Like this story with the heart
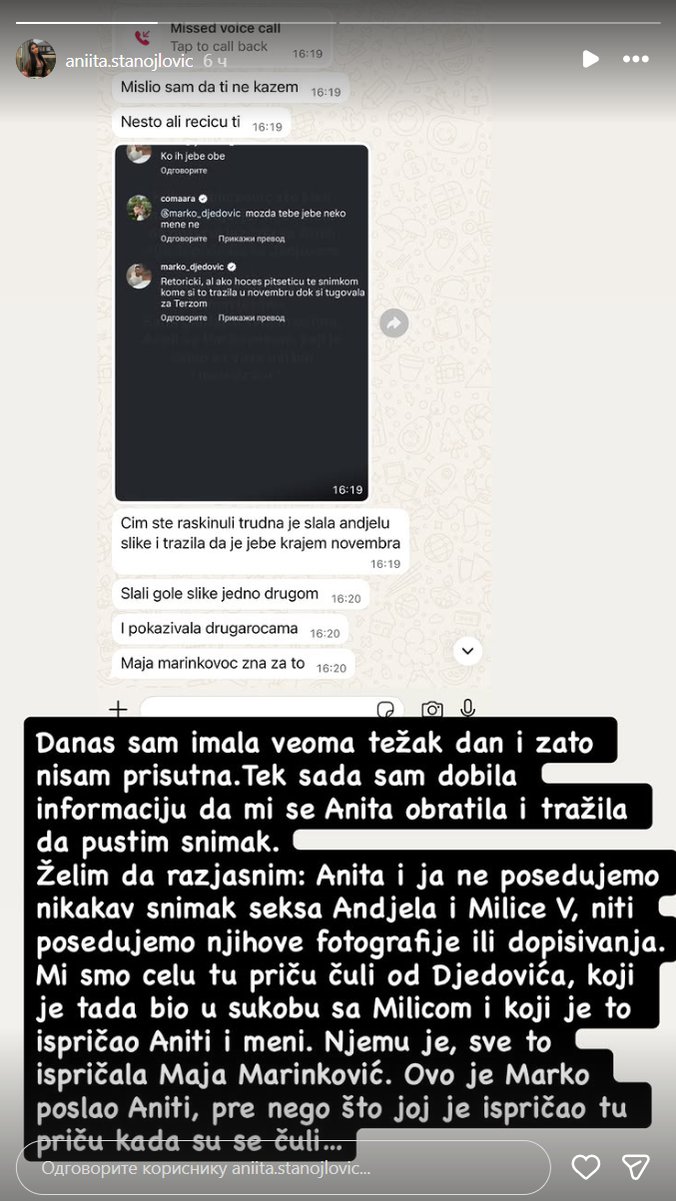 (586, 1167)
